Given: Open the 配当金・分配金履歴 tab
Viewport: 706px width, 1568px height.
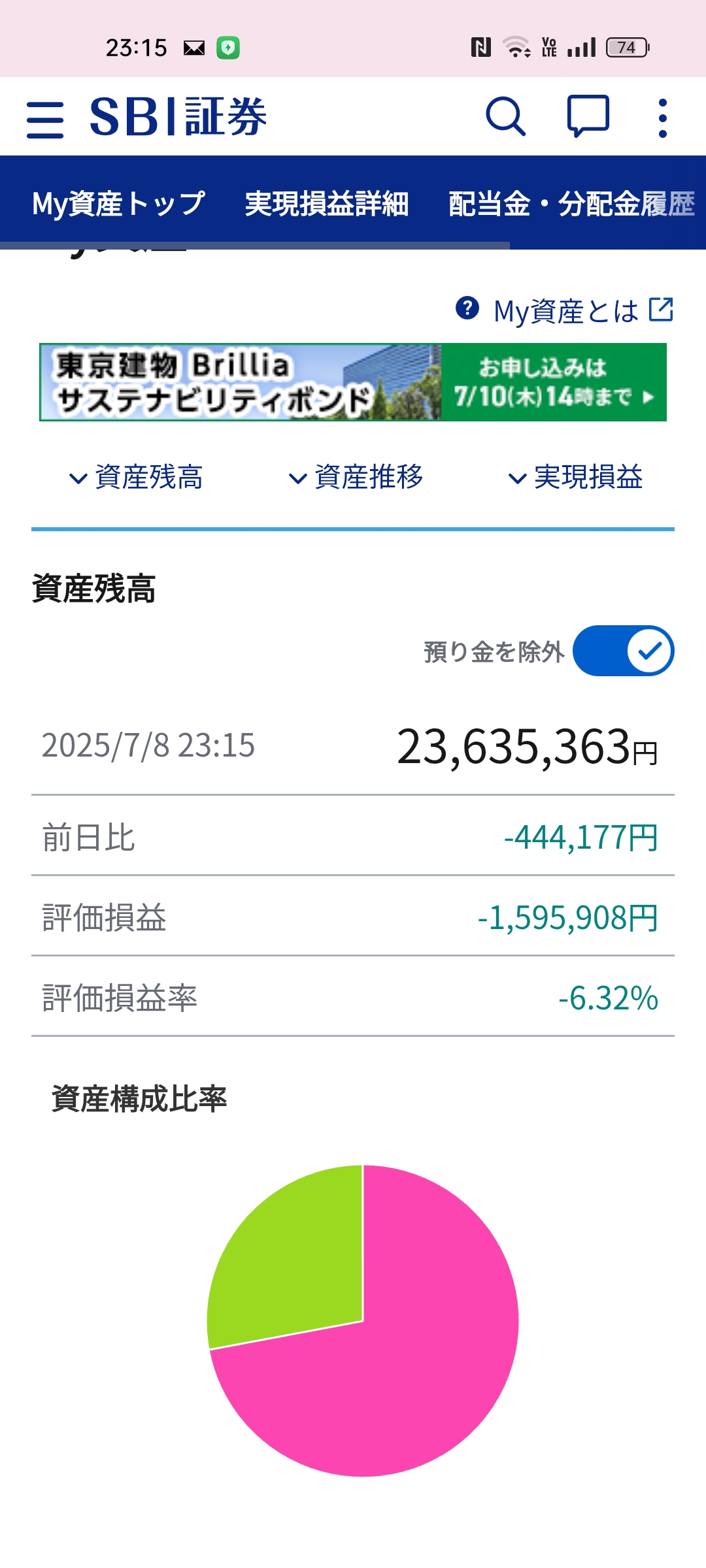Looking at the screenshot, I should [x=571, y=203].
